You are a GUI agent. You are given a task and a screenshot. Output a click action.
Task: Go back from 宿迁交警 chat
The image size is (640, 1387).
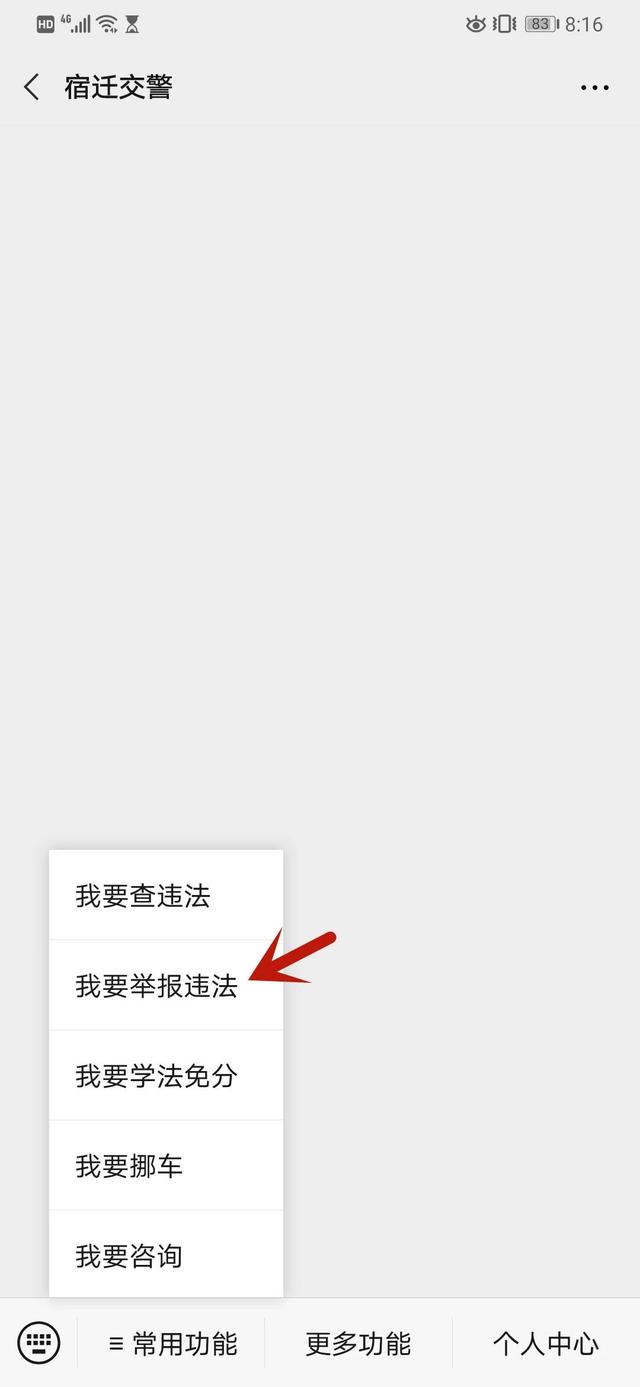point(32,87)
